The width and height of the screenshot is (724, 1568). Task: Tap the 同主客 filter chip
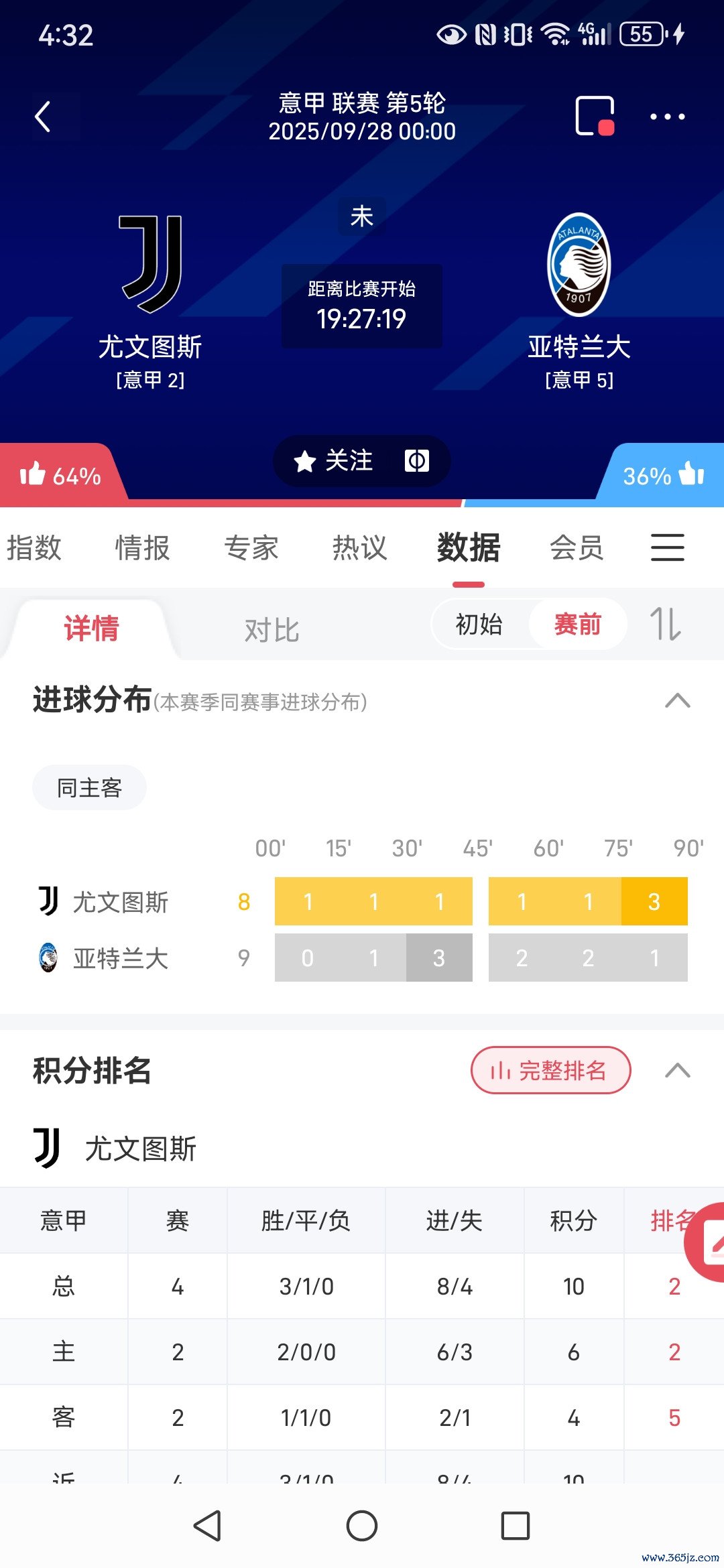tap(89, 788)
